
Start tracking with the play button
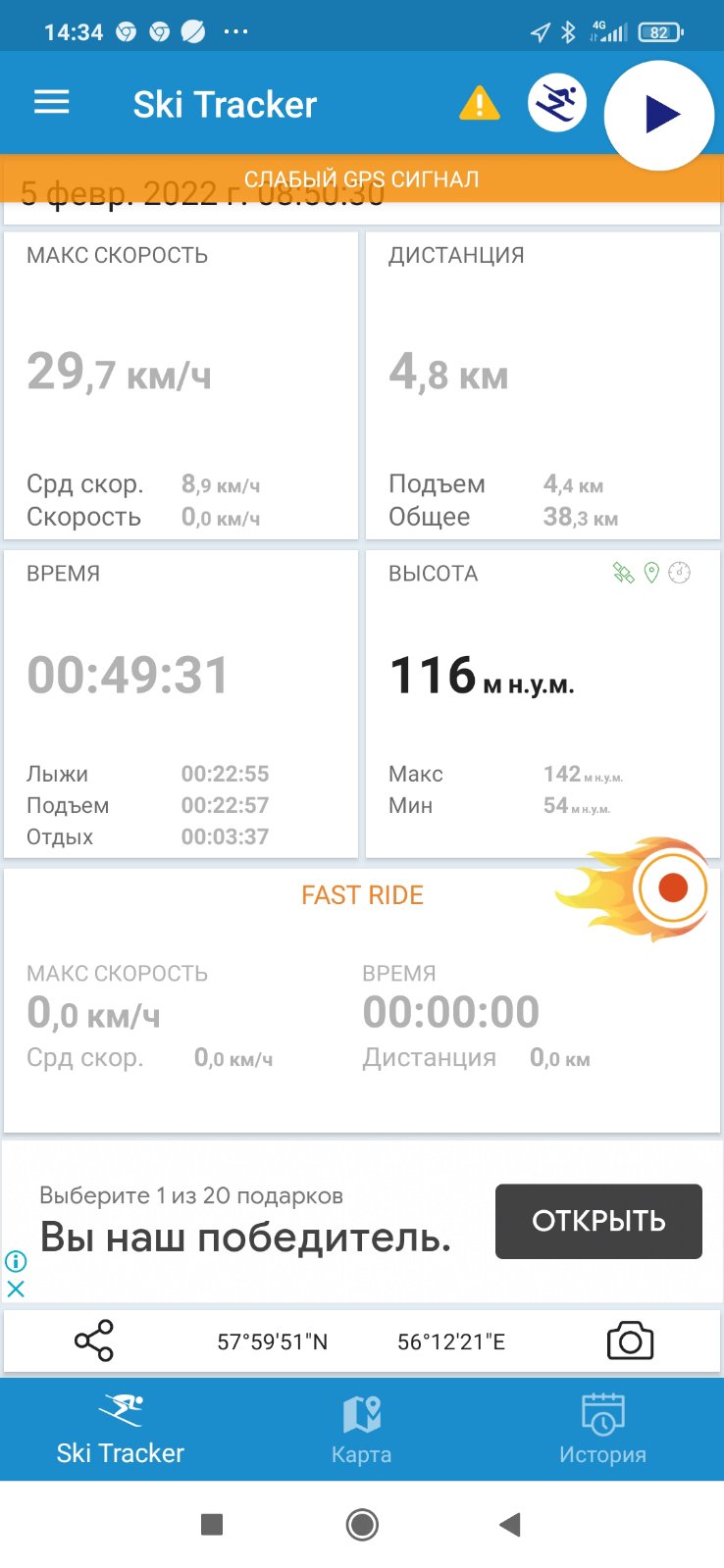tap(659, 115)
